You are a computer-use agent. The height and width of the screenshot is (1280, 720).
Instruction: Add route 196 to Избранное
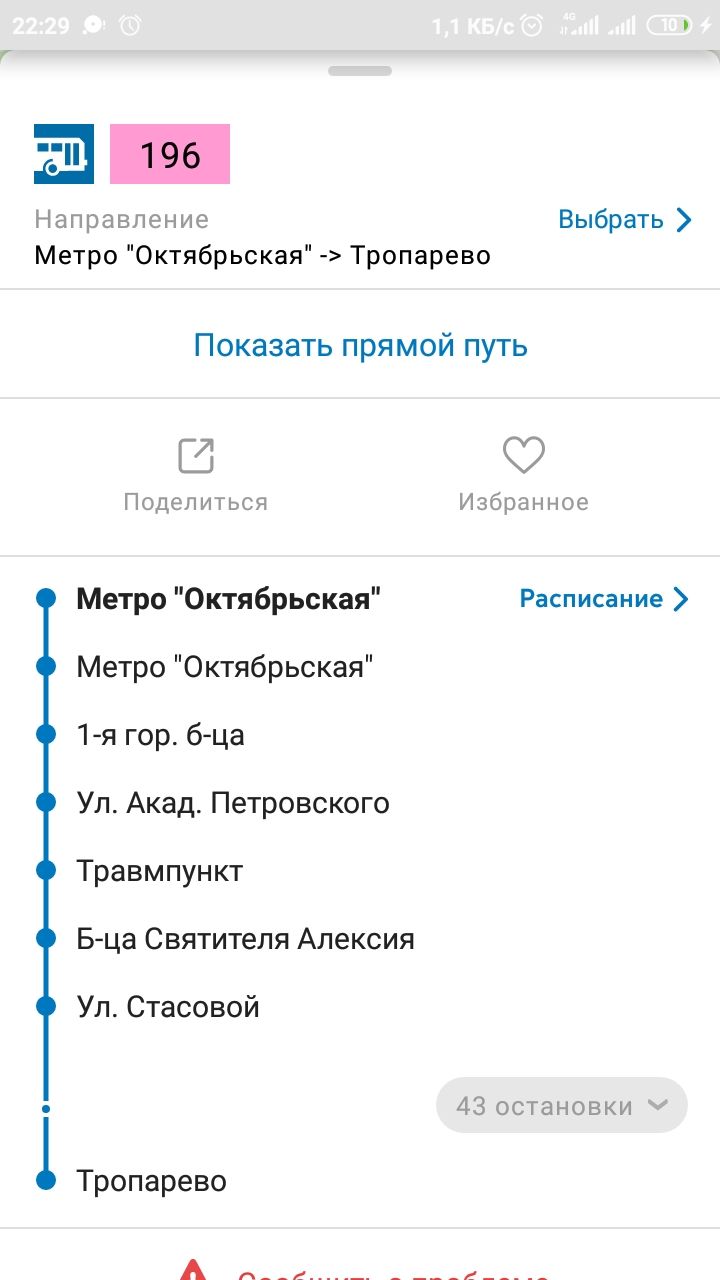point(523,476)
